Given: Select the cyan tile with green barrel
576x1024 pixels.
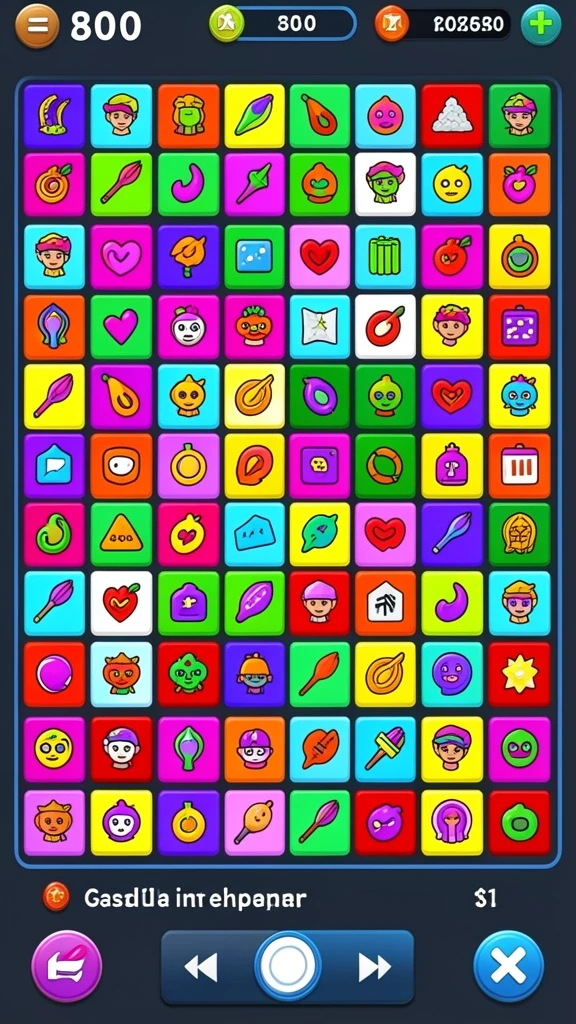Looking at the screenshot, I should [x=385, y=257].
